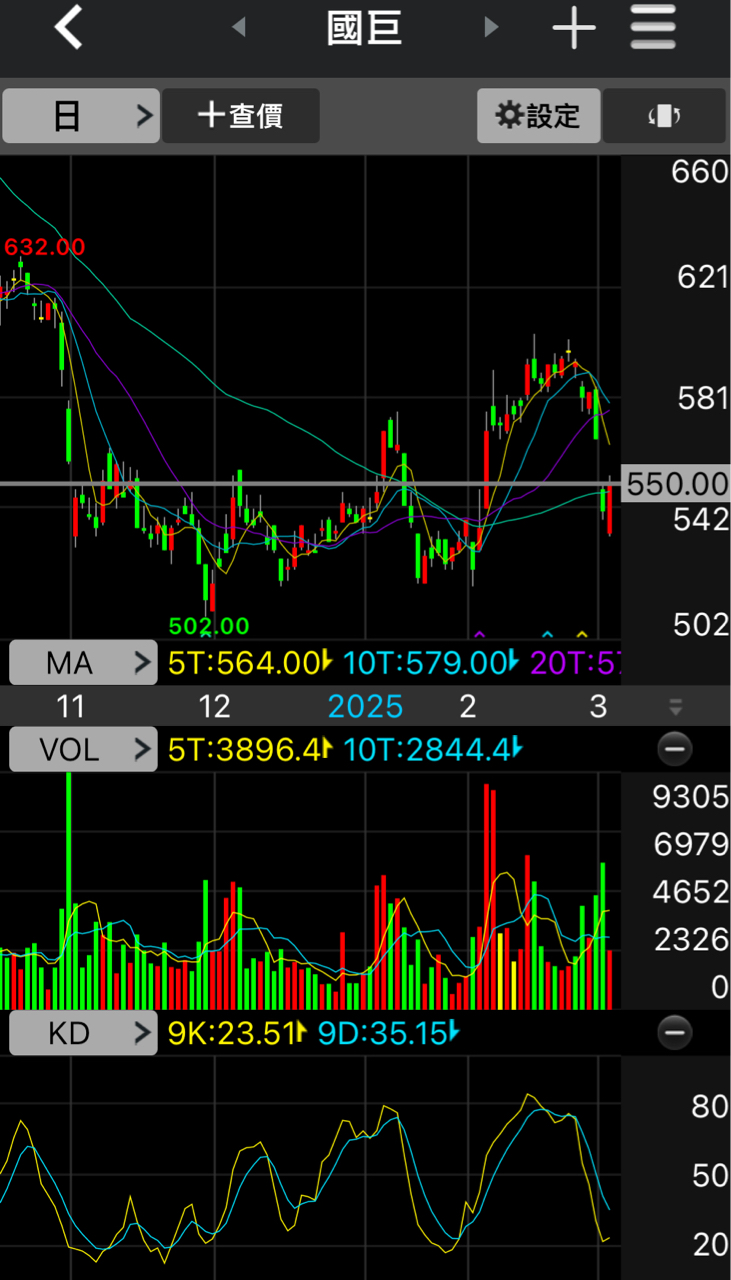The height and width of the screenshot is (1280, 731).
Task: Tap the 查價 price lookup button
Action: pyautogui.click(x=241, y=116)
